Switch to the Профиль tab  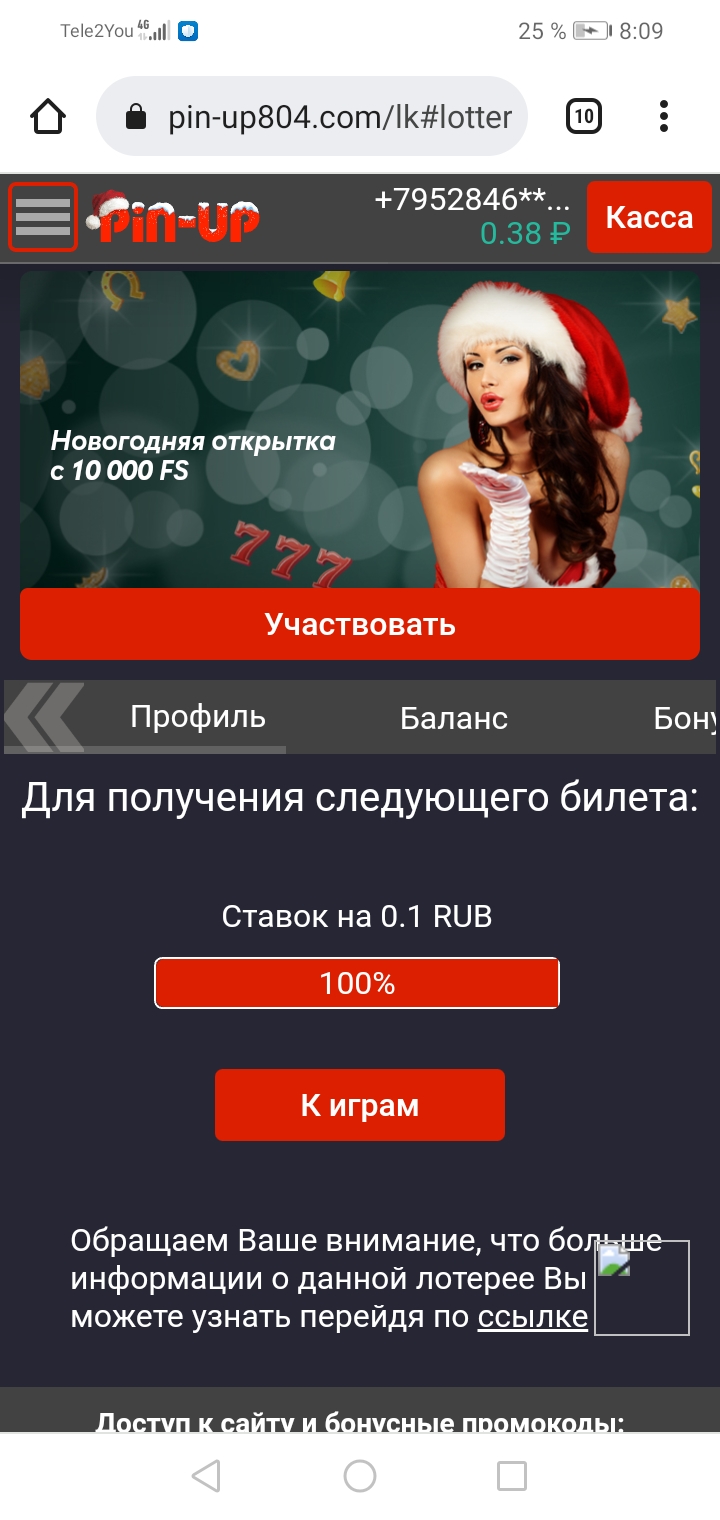click(x=198, y=717)
